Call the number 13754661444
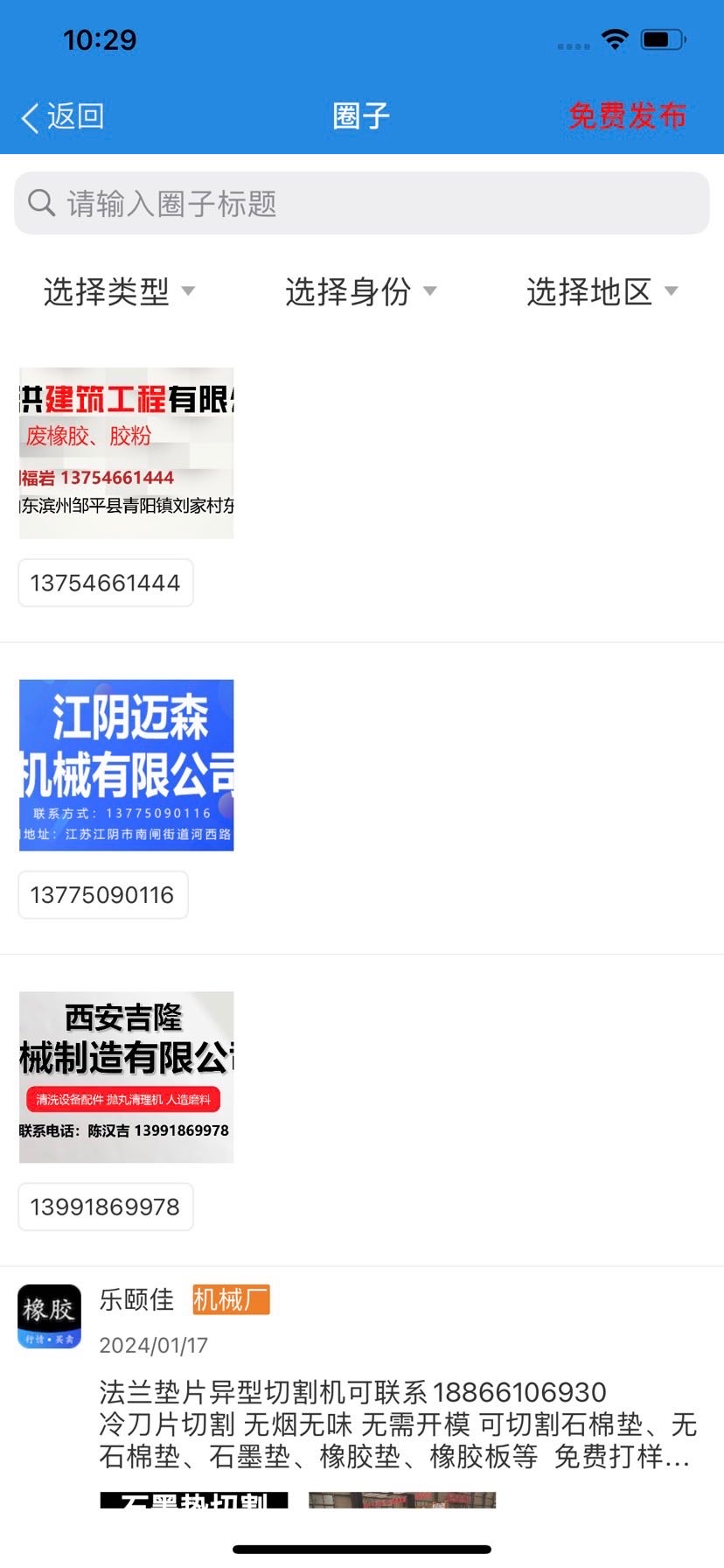Viewport: 724px width, 1568px height. coord(106,583)
